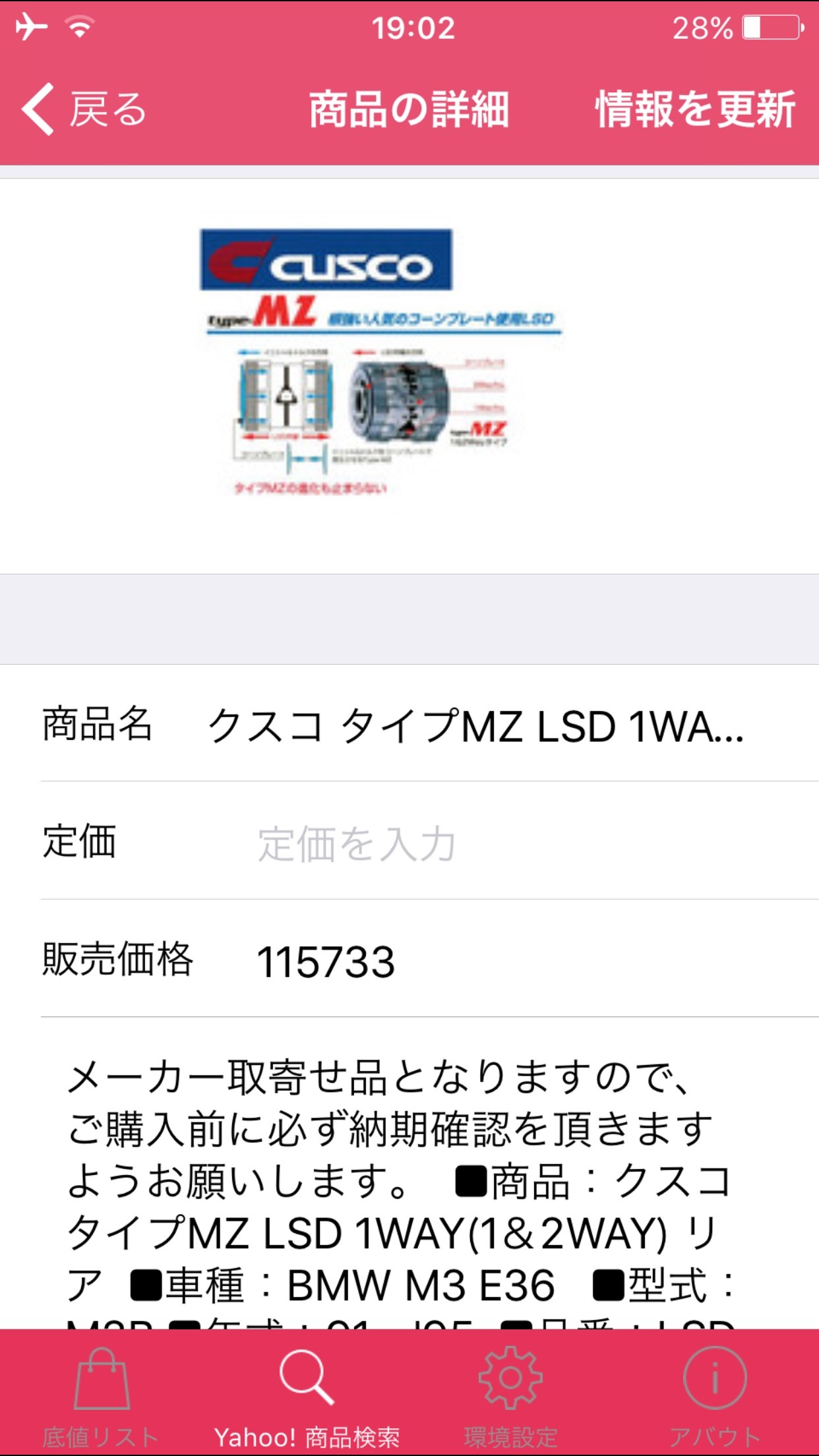Screen dimensions: 819x1456
Task: Tap the 定価 input field
Action: [x=501, y=843]
